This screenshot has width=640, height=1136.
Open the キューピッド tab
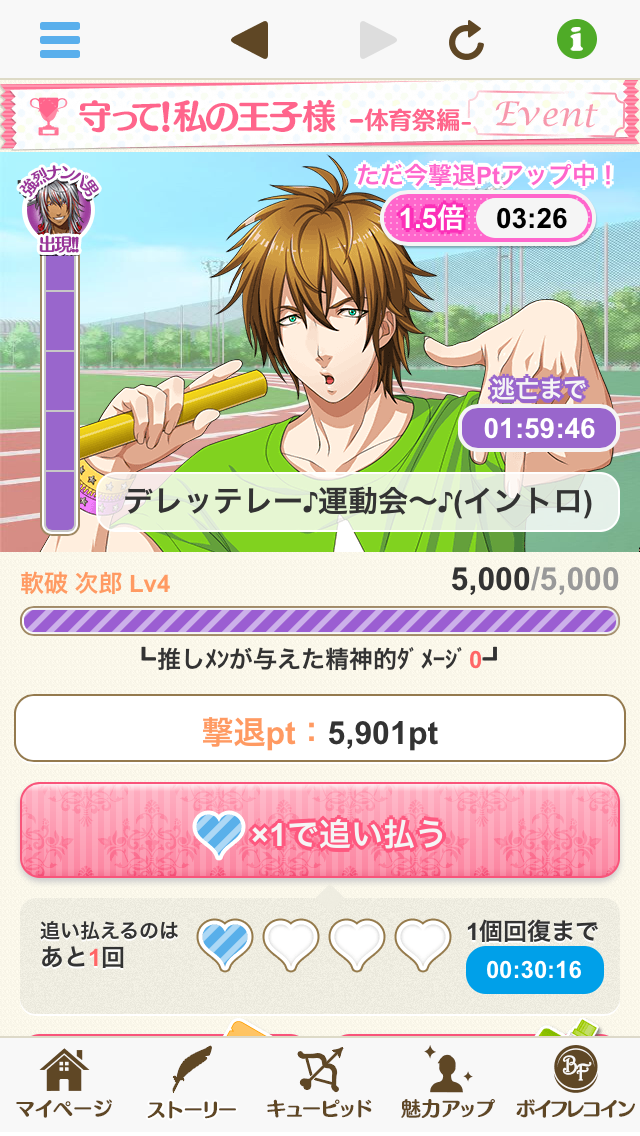pyautogui.click(x=319, y=1083)
